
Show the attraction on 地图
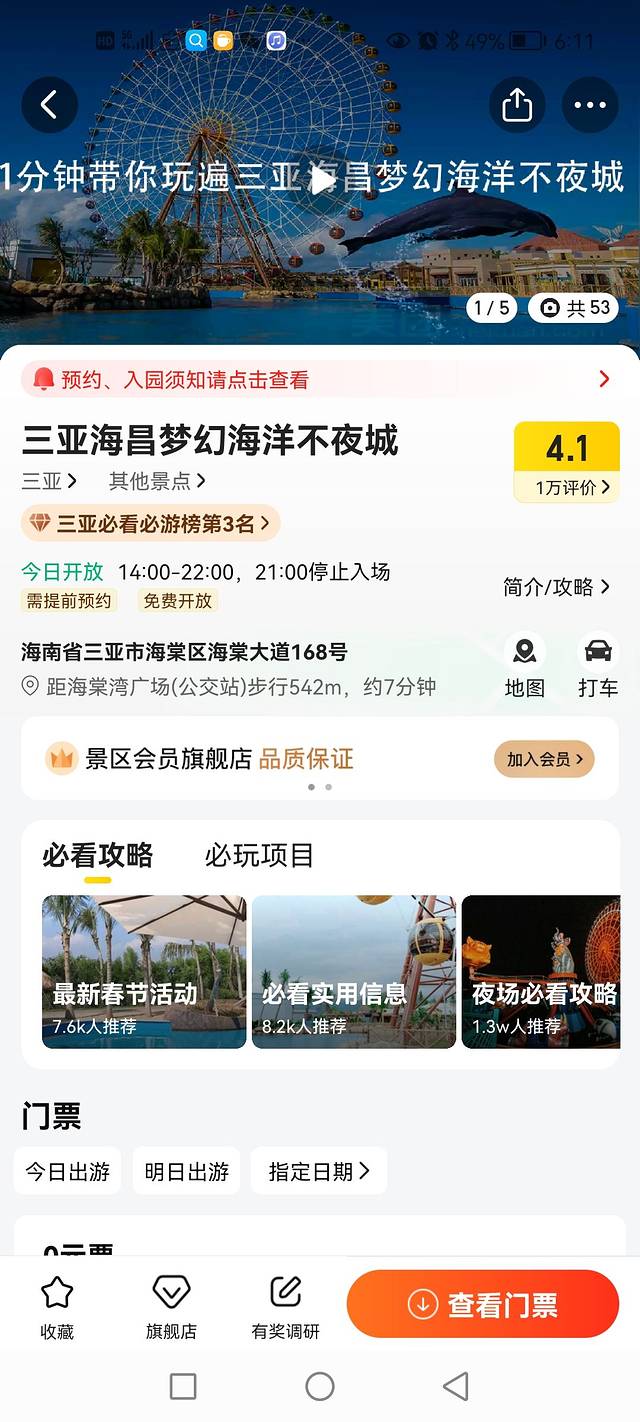524,666
